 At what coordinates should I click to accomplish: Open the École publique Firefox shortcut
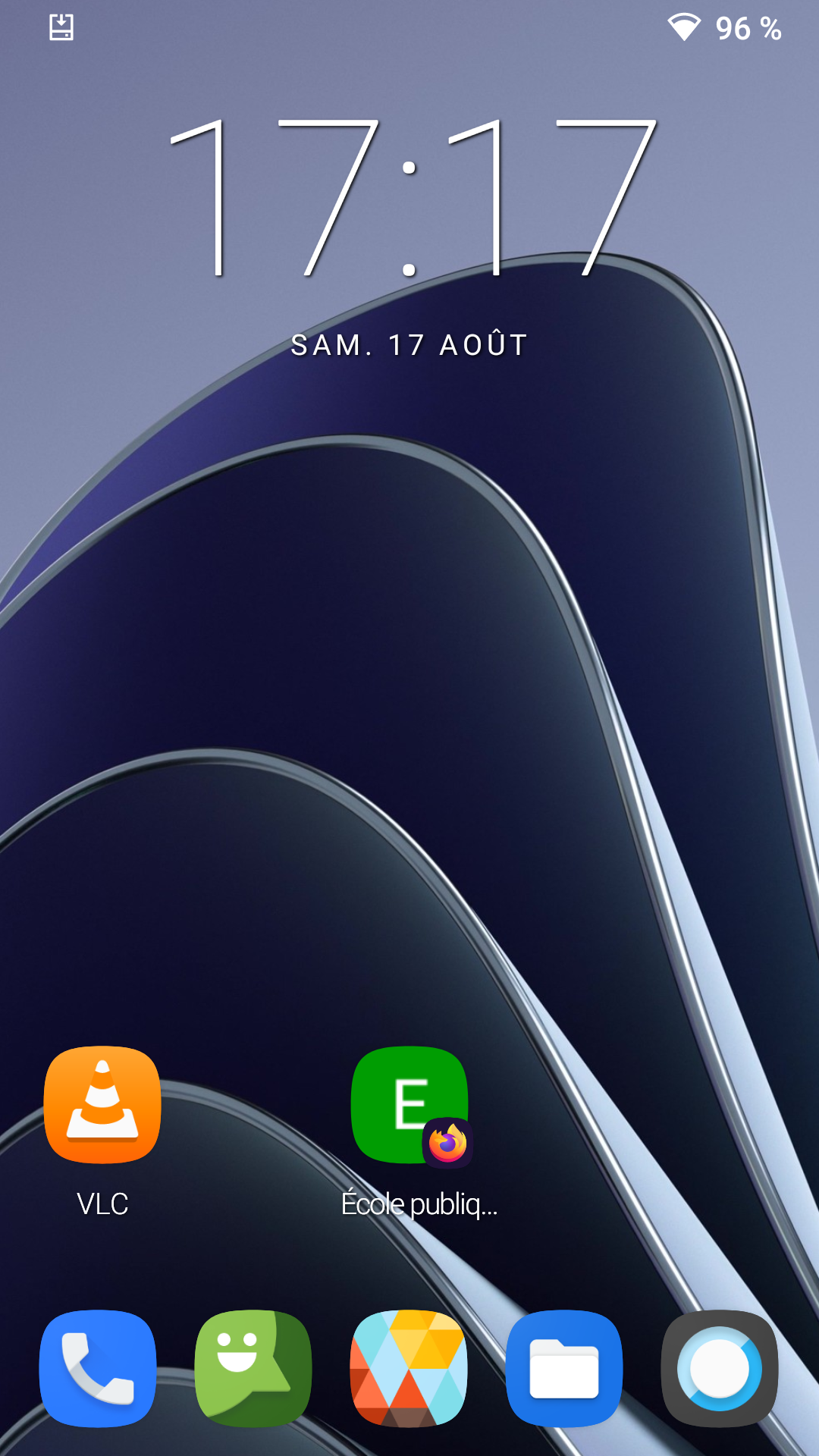[410, 1105]
